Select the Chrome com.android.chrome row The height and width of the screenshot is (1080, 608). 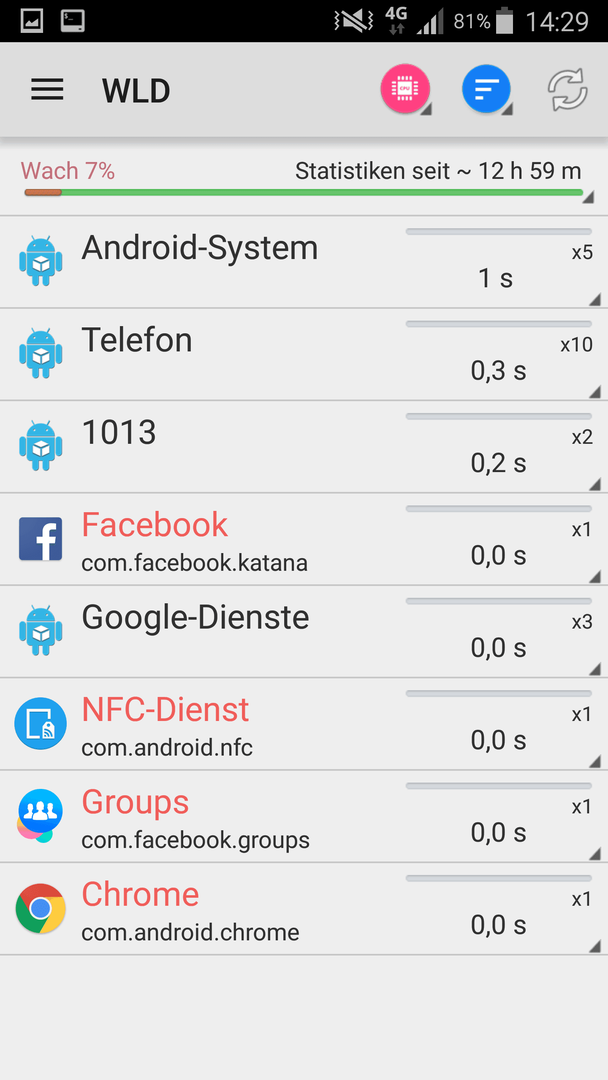tap(304, 908)
